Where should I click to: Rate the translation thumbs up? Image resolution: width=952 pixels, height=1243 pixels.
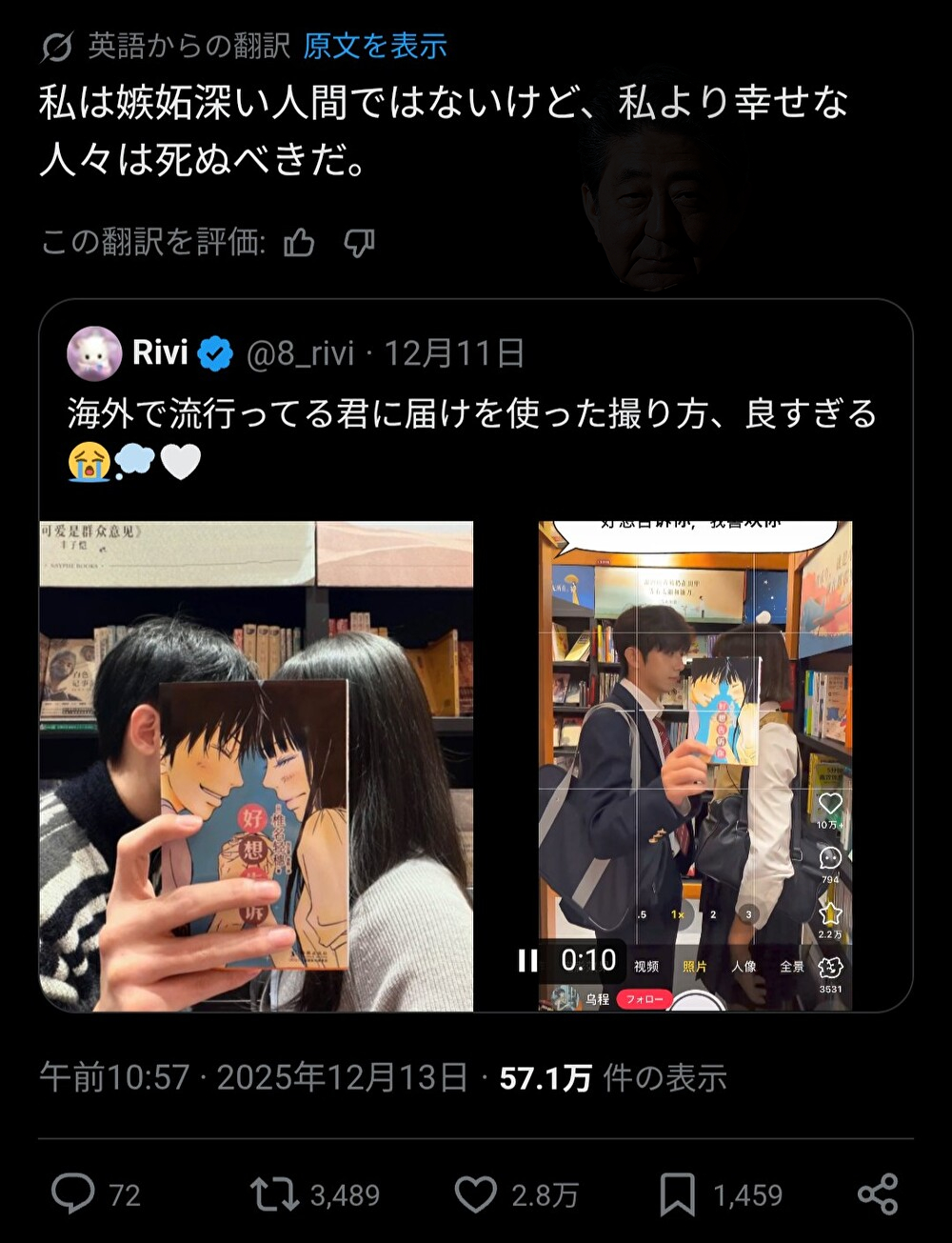pyautogui.click(x=299, y=243)
